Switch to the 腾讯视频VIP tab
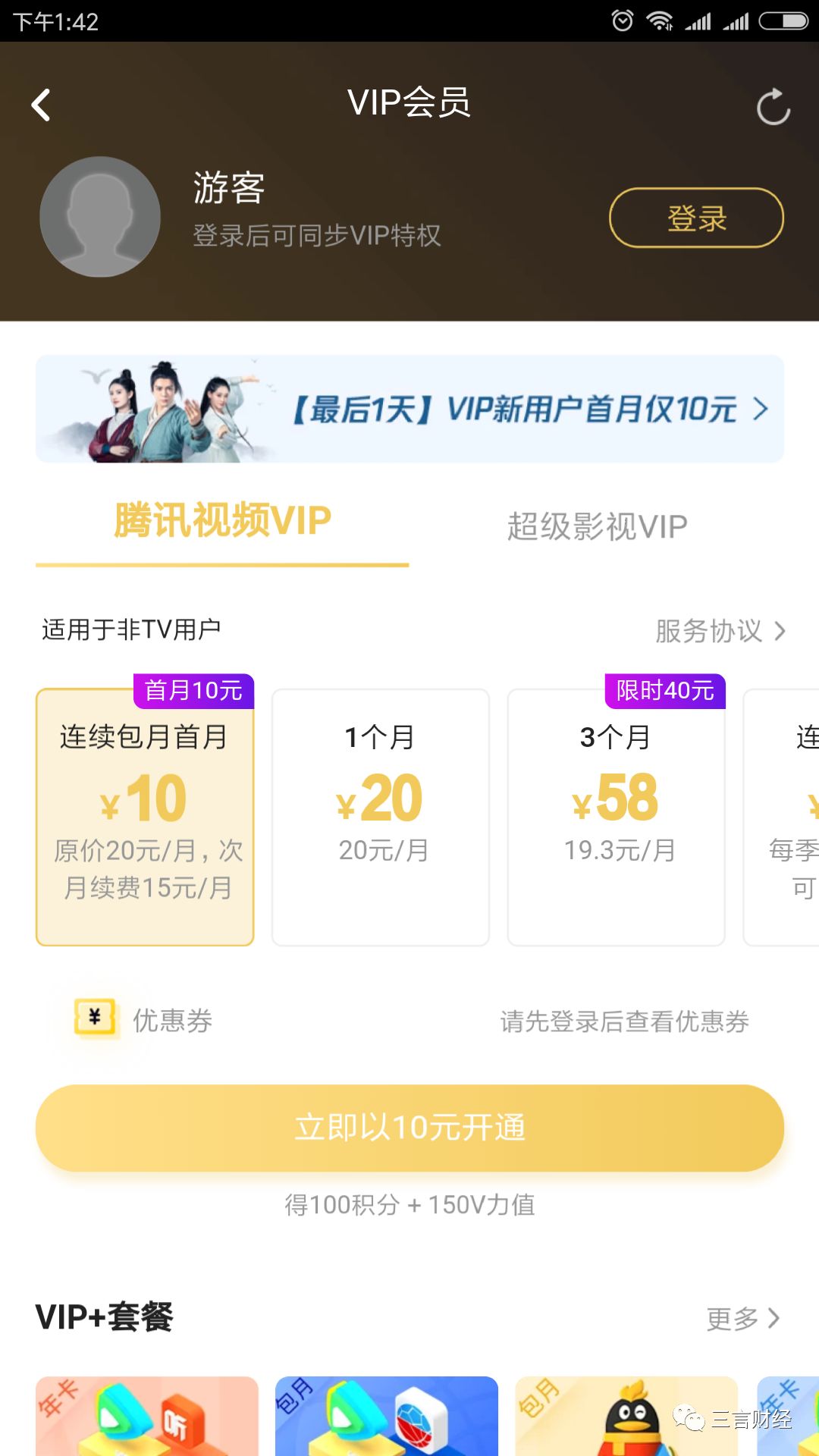Screen dimensions: 819x1456 tap(222, 522)
